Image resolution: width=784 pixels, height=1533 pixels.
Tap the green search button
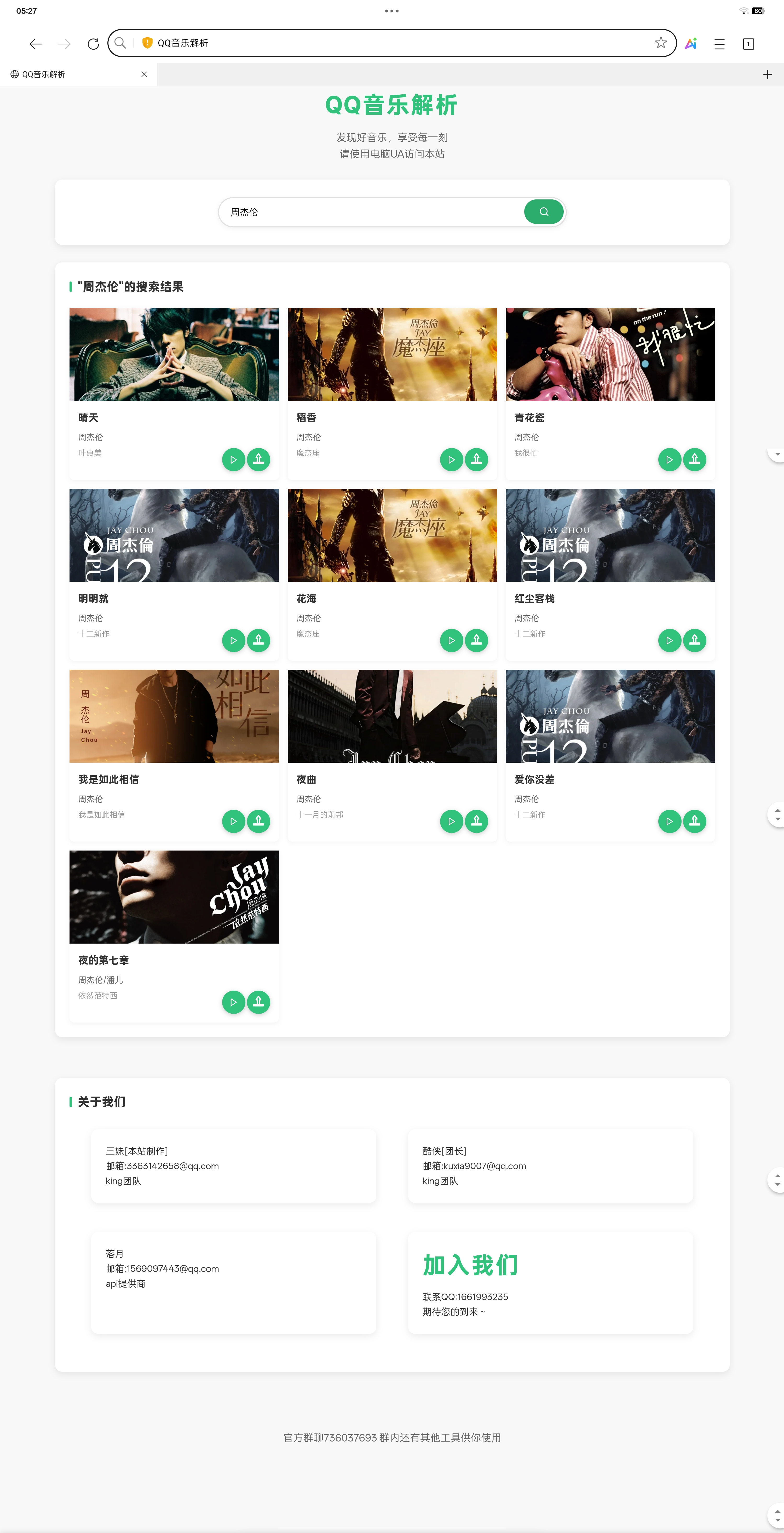543,212
